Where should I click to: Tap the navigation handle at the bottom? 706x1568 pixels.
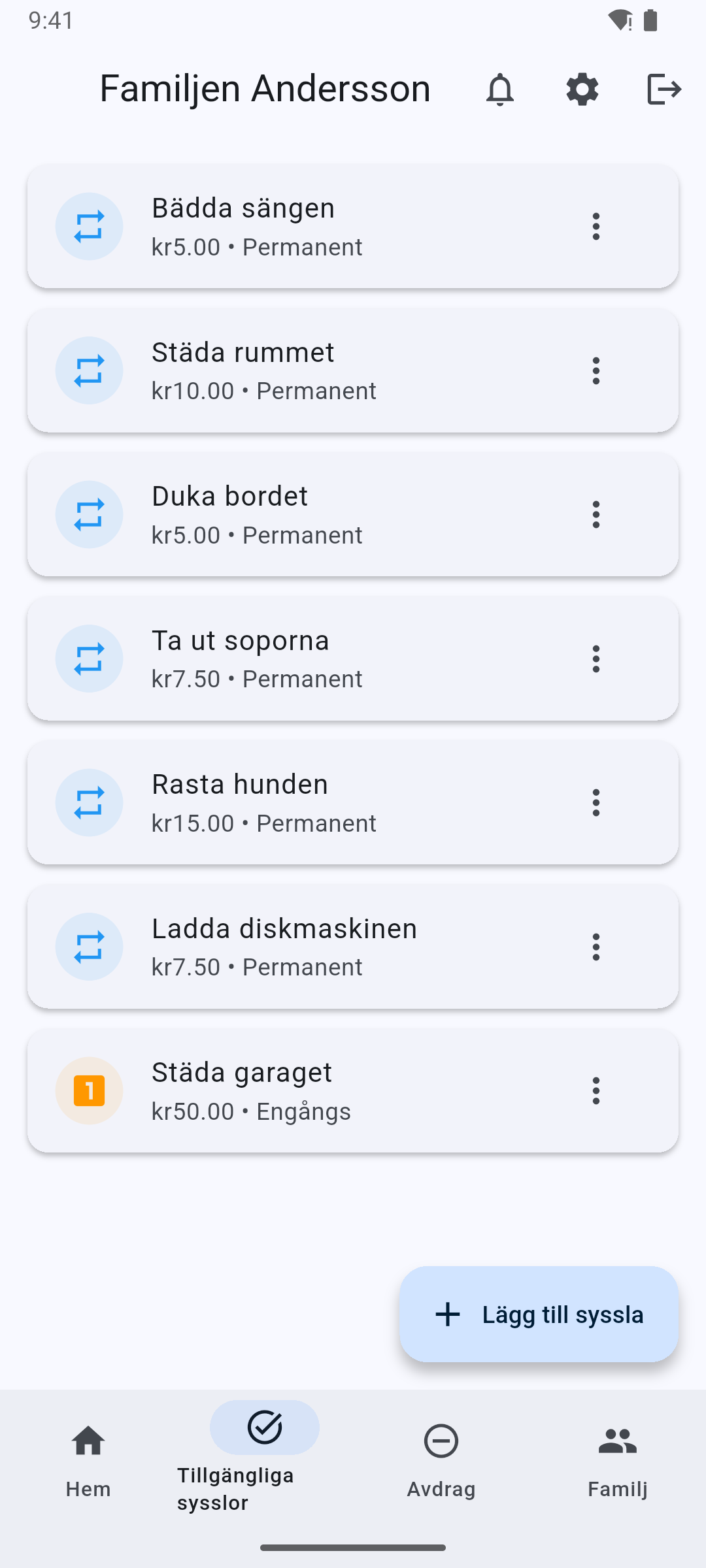pos(353,1546)
